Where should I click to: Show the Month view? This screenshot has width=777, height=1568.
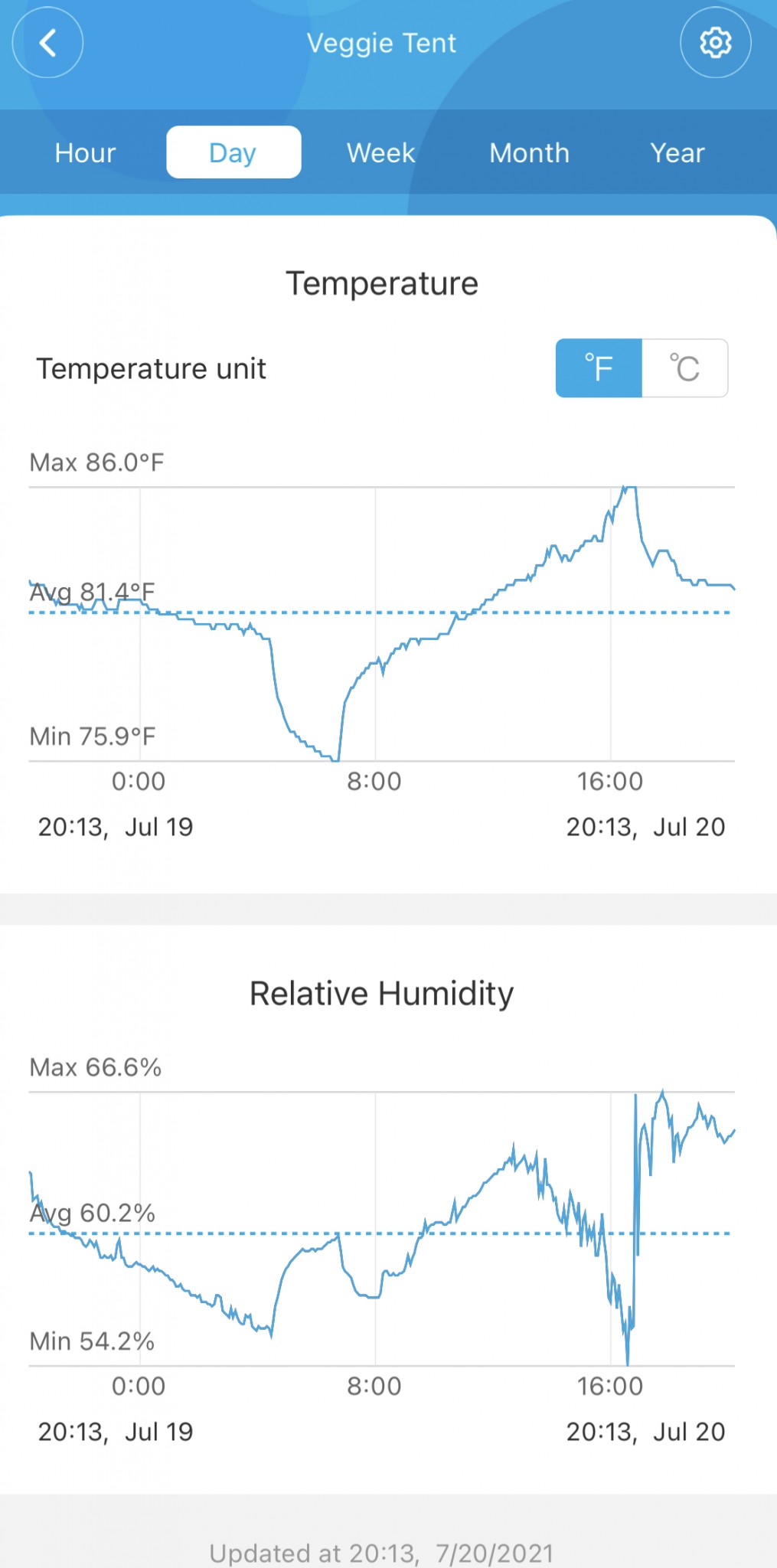529,153
